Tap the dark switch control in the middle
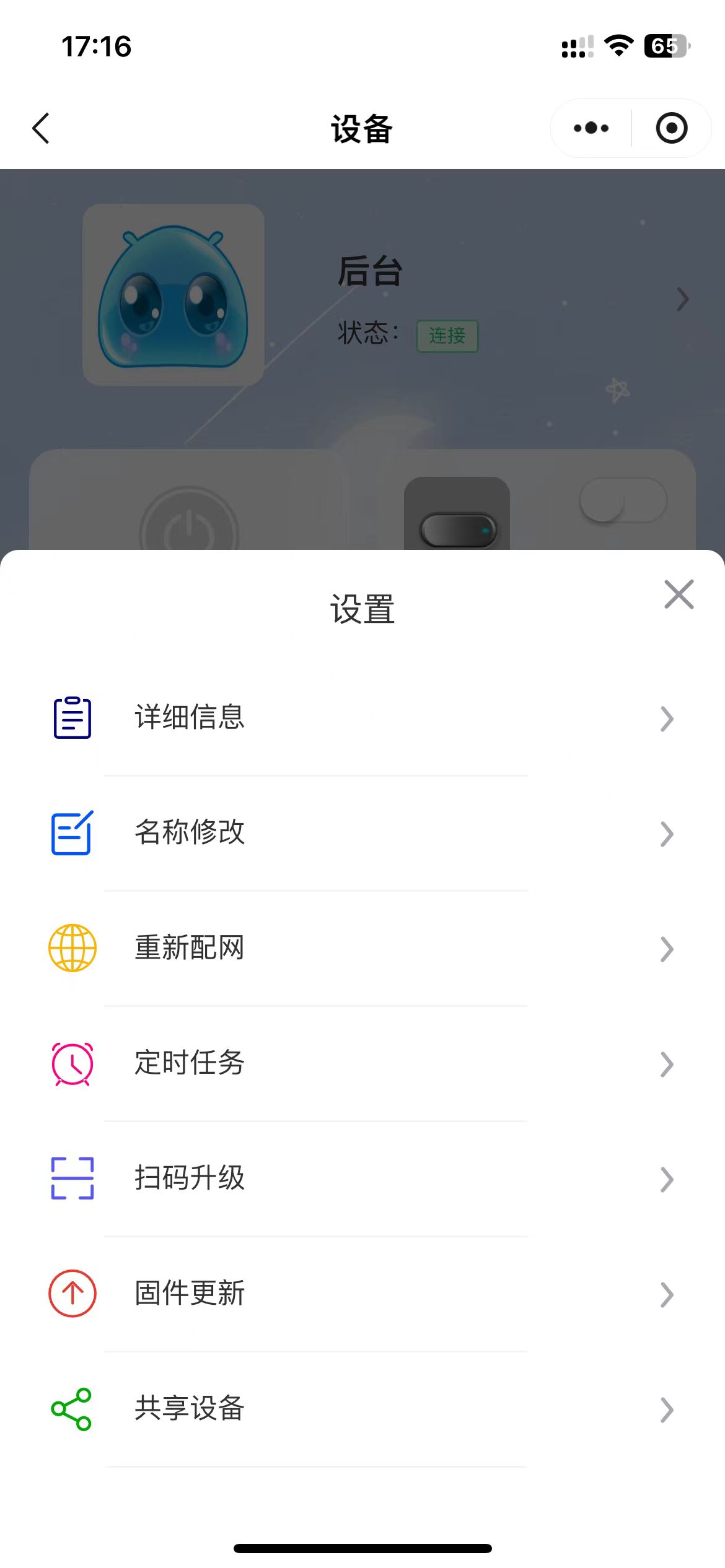725x1568 pixels. tap(456, 529)
